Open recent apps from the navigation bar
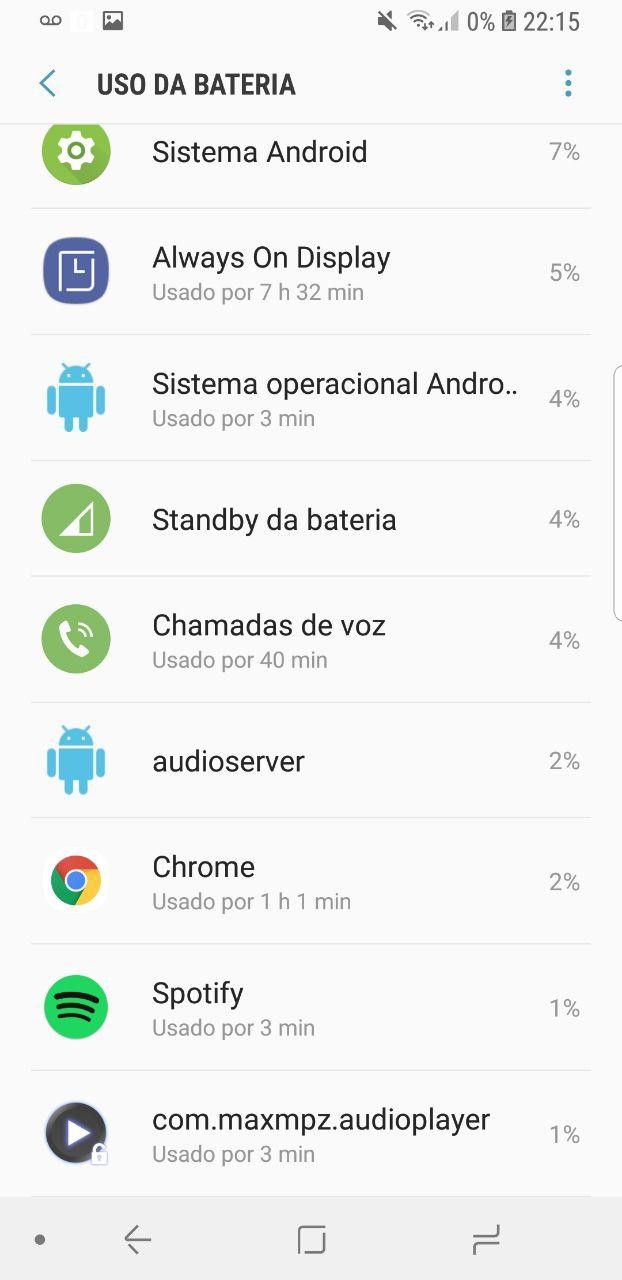622x1280 pixels. [x=486, y=1240]
